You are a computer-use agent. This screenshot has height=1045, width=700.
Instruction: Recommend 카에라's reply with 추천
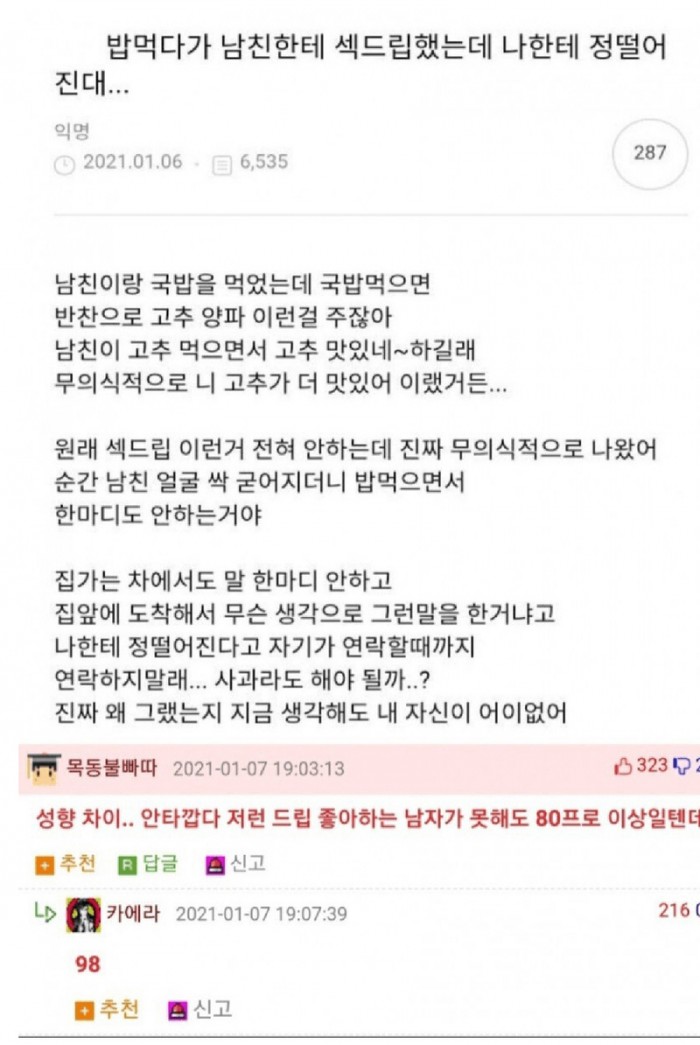pos(107,1010)
